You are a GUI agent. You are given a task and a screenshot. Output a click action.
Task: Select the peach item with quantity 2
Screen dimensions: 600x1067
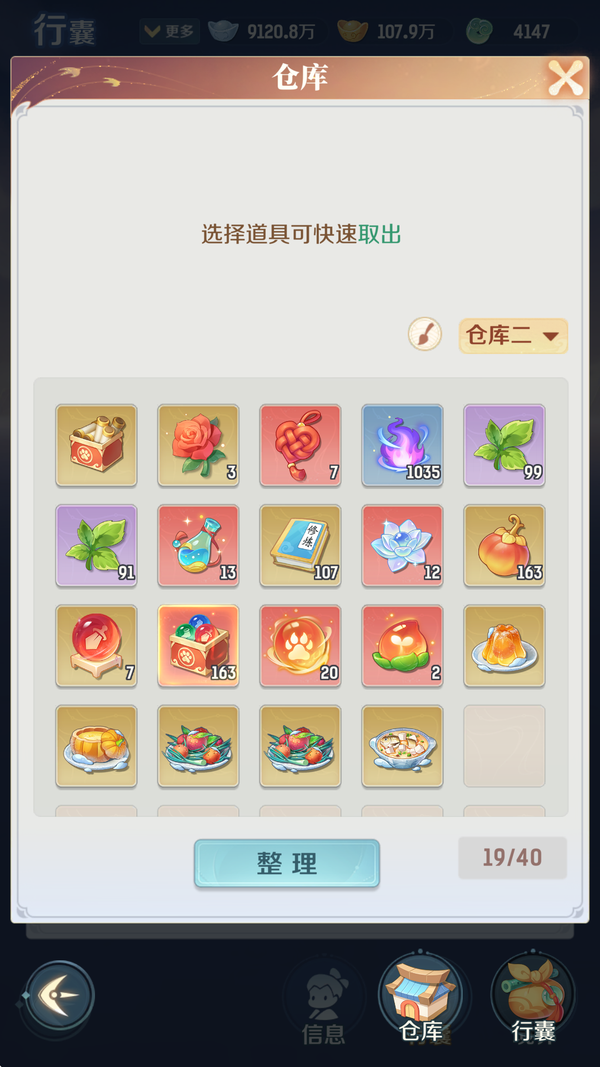402,645
